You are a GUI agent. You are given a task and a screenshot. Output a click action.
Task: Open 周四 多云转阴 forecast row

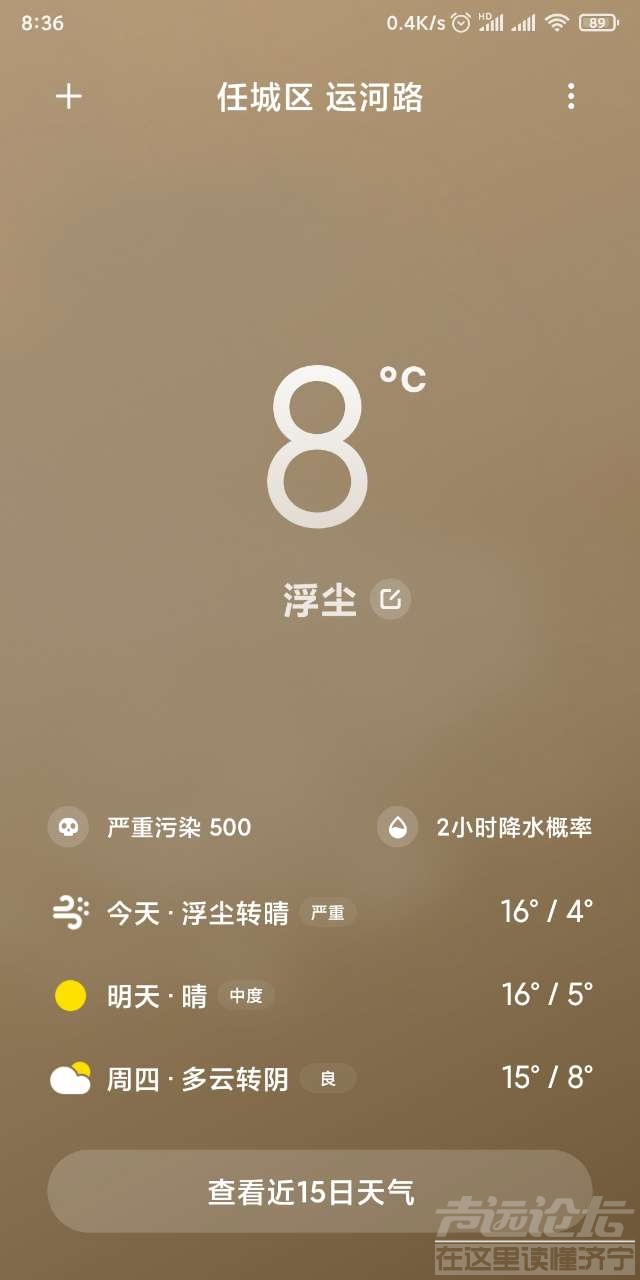tap(320, 1078)
